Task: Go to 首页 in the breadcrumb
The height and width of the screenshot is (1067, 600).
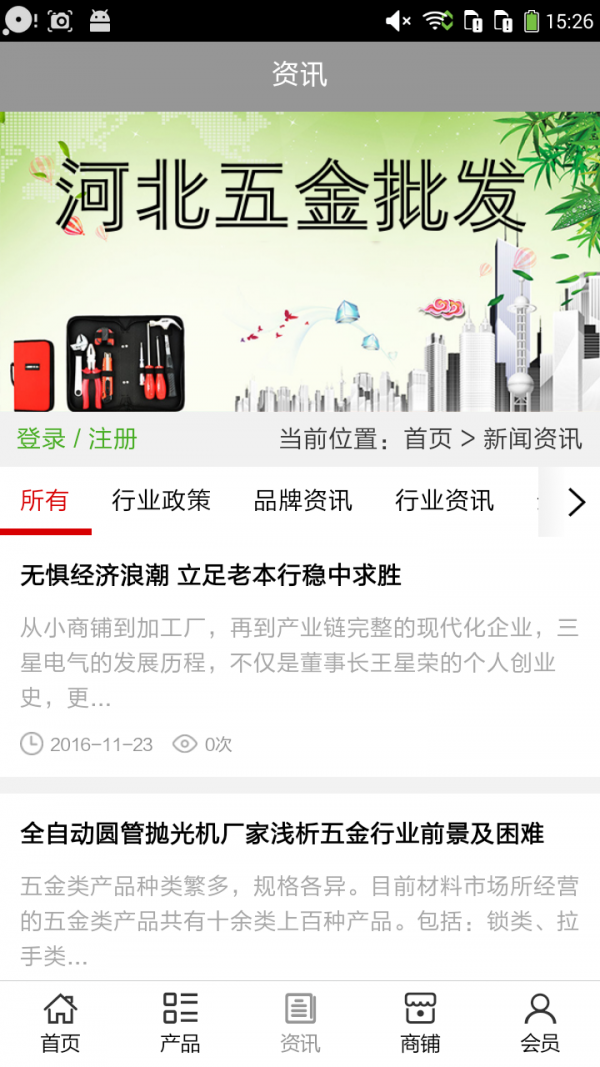Action: pos(428,439)
